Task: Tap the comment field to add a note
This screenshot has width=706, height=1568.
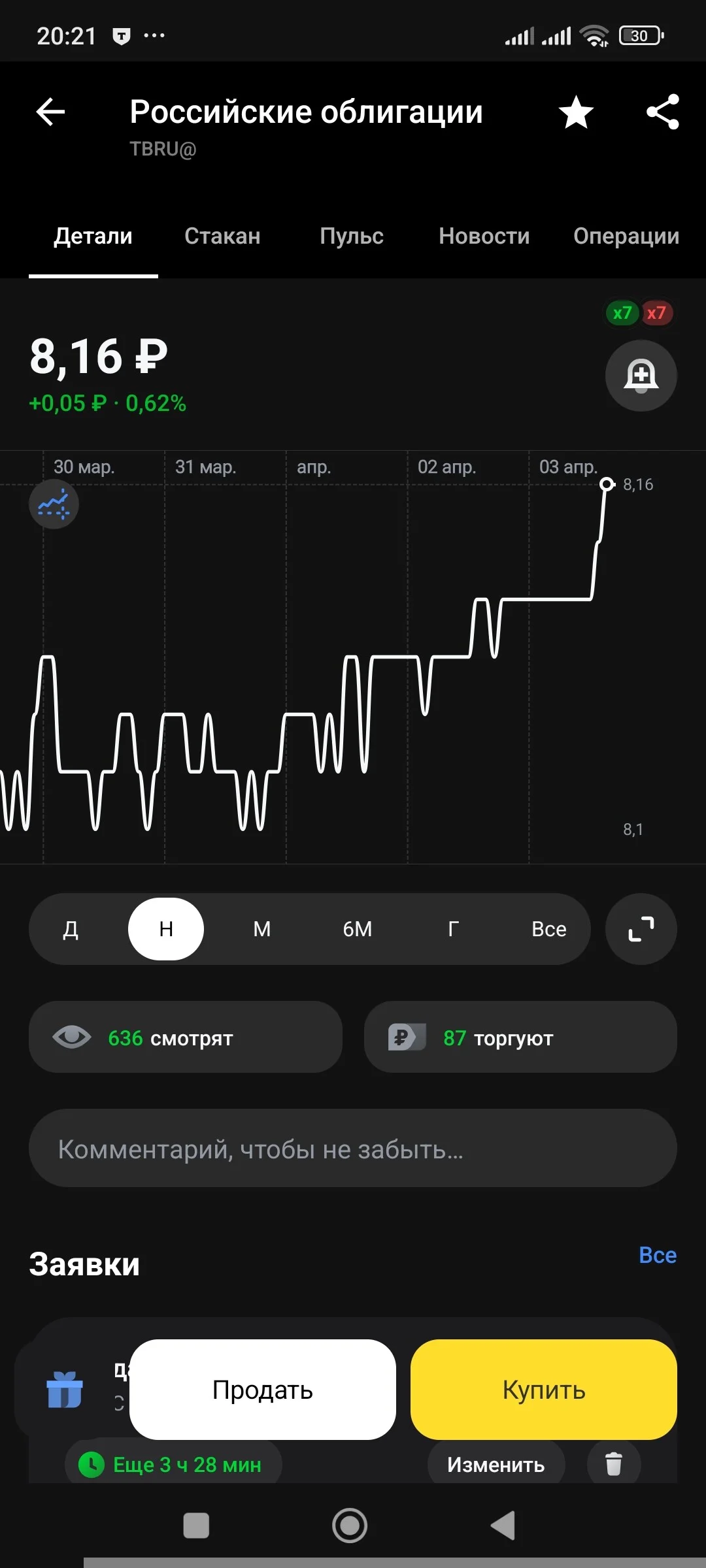Action: click(353, 1148)
